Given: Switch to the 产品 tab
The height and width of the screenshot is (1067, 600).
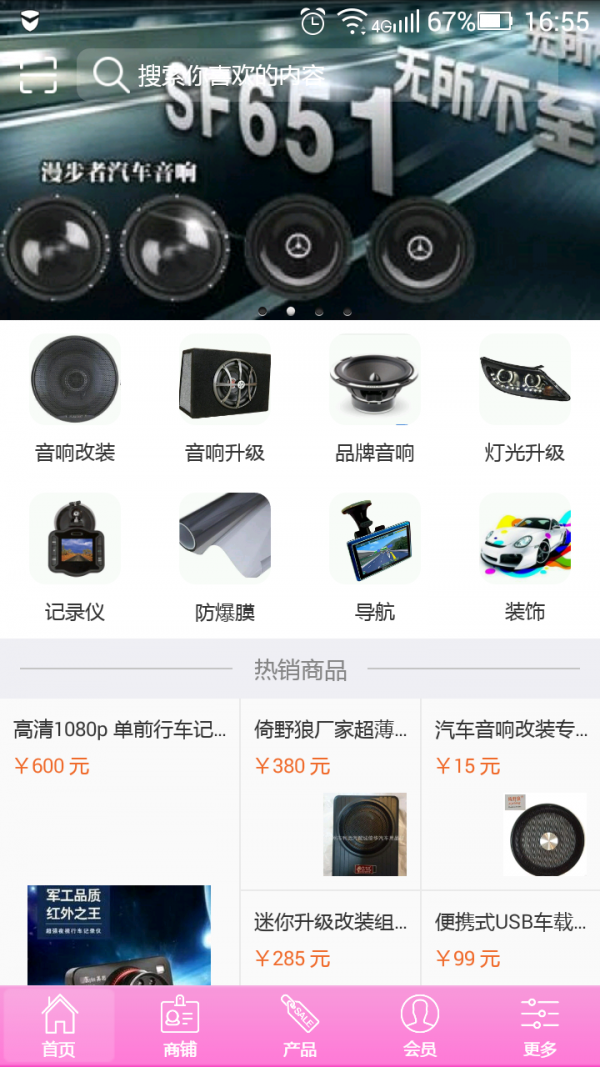Looking at the screenshot, I should click(300, 1027).
